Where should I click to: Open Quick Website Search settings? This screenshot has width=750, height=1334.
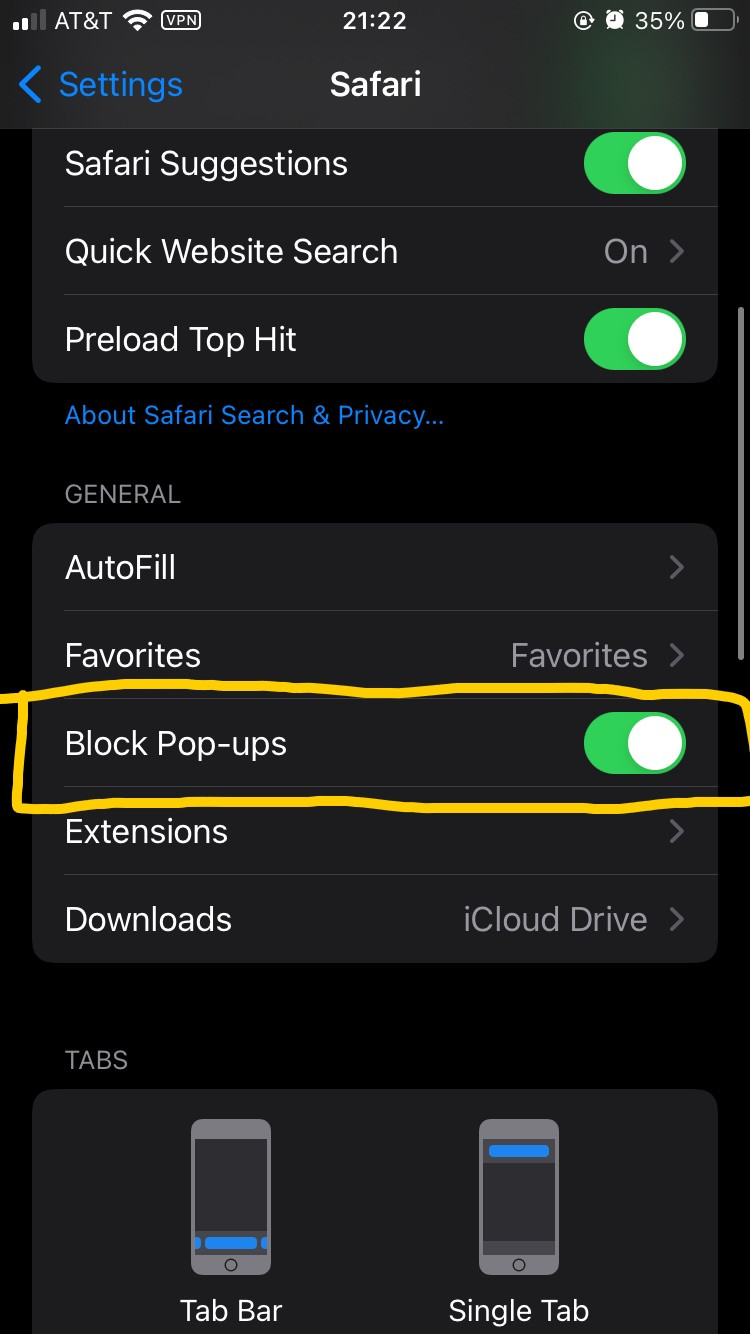[375, 252]
